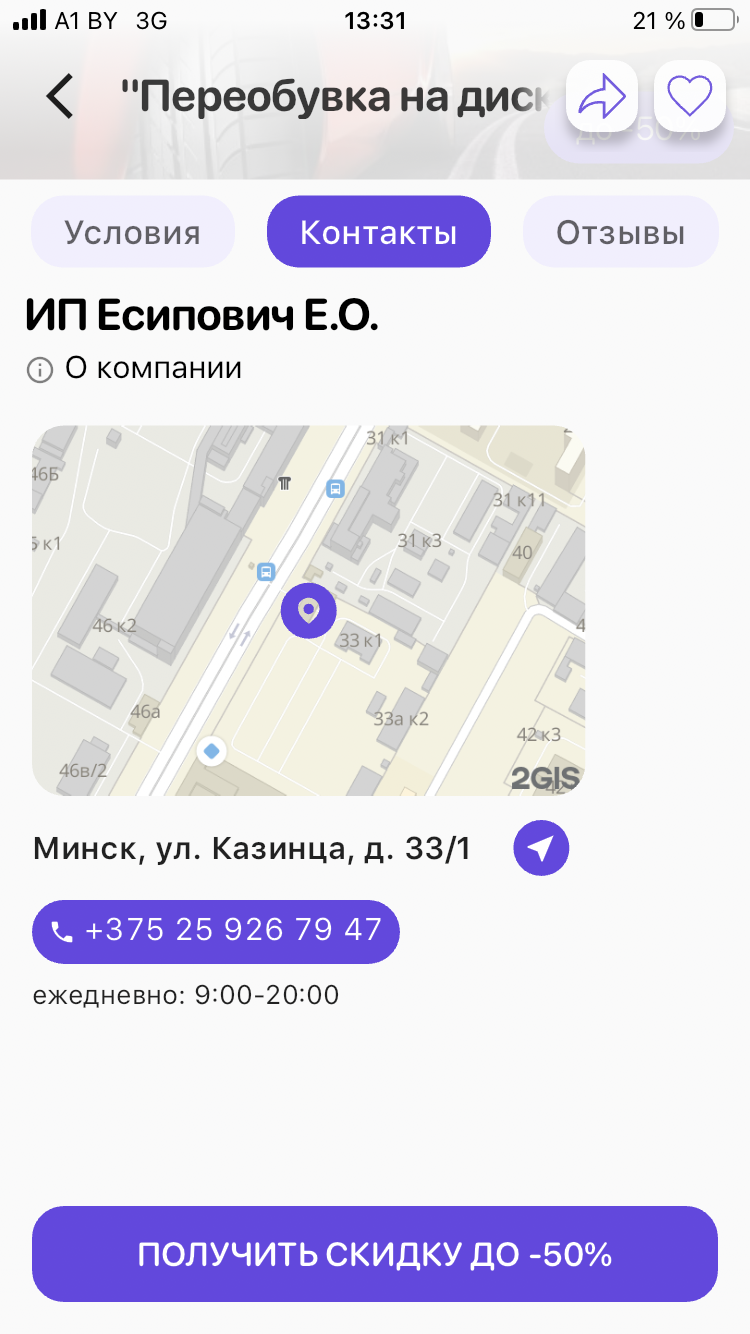Tap the route navigation arrow by the address
The width and height of the screenshot is (750, 1334).
point(541,849)
